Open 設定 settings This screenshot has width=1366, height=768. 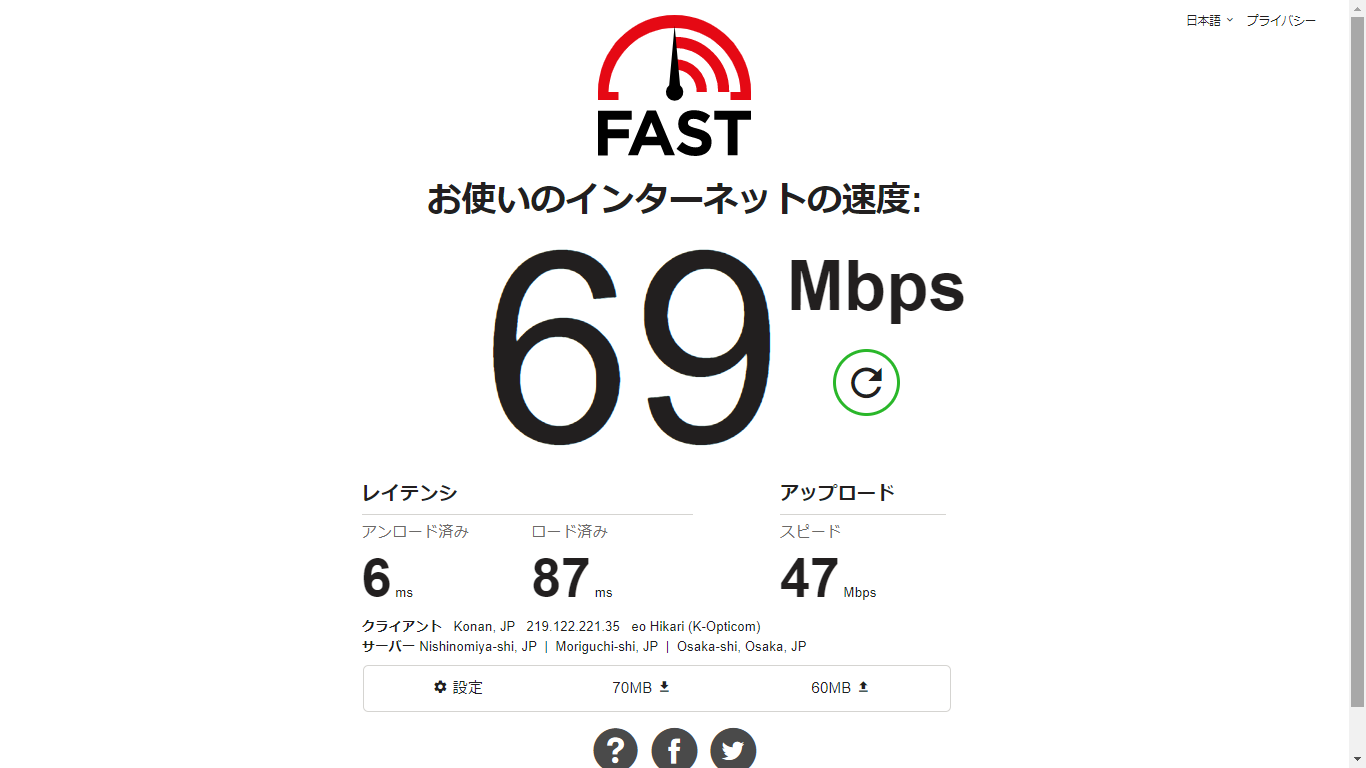coord(458,687)
